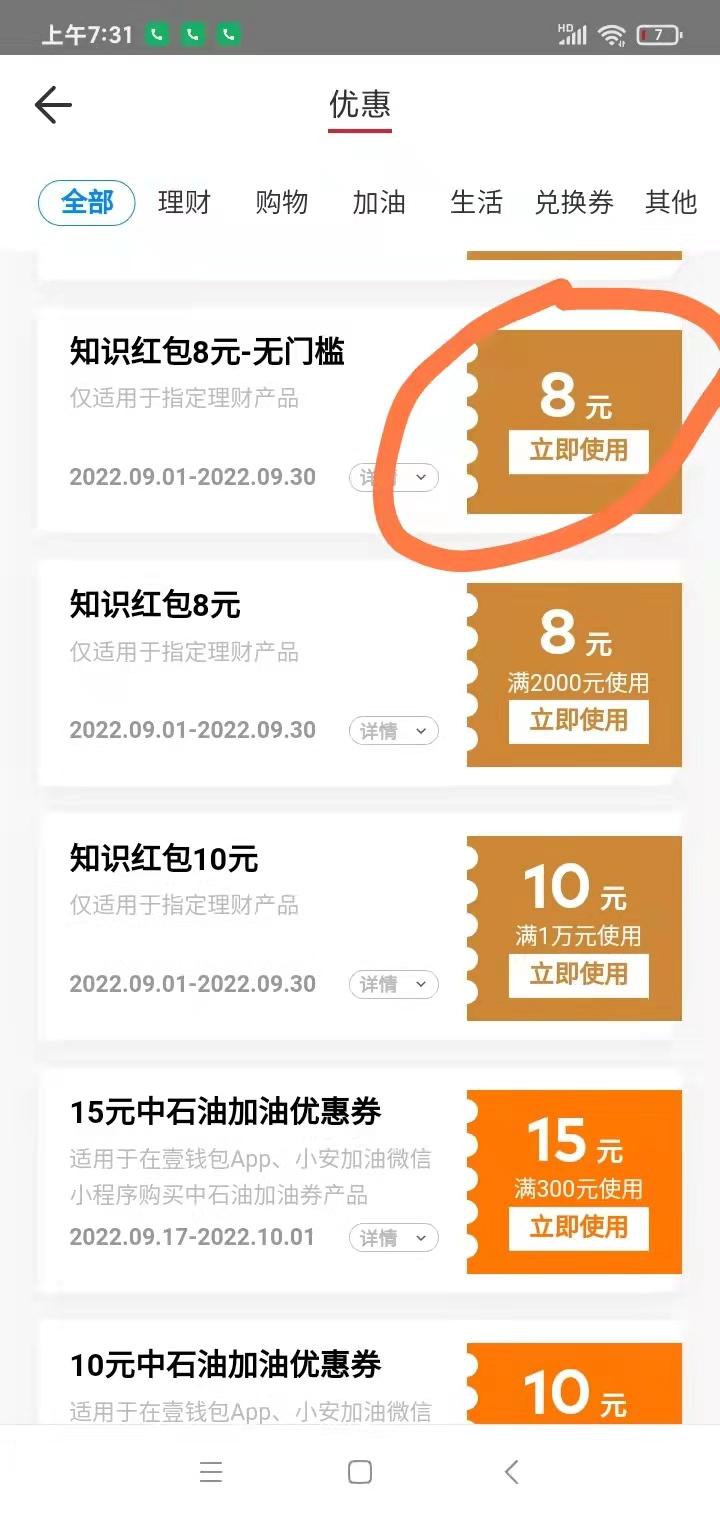Tap 立即使用 on the 15元 fuel coupon
Viewport: 720px width, 1520px height.
(x=580, y=1230)
